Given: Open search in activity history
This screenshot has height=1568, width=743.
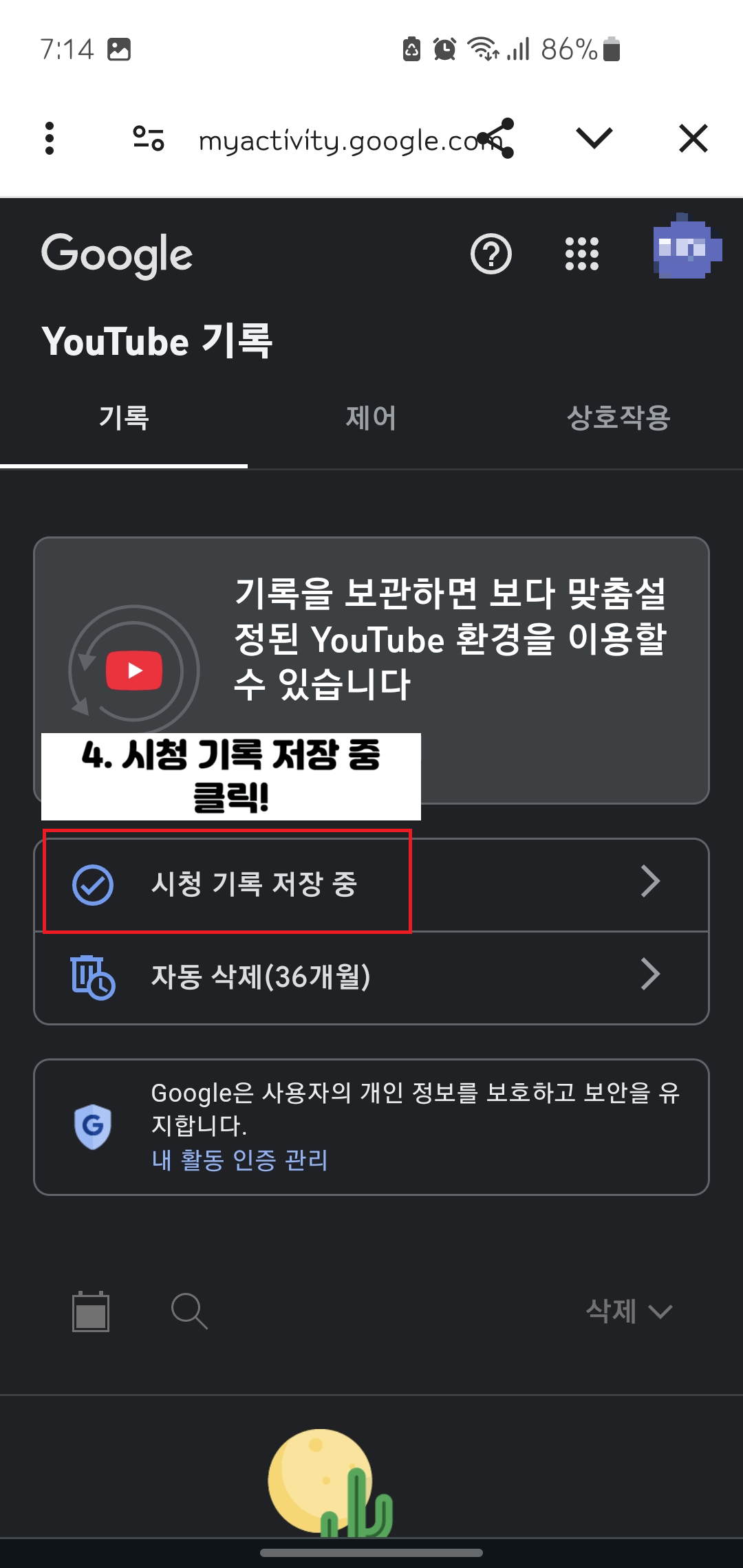Looking at the screenshot, I should (189, 1309).
